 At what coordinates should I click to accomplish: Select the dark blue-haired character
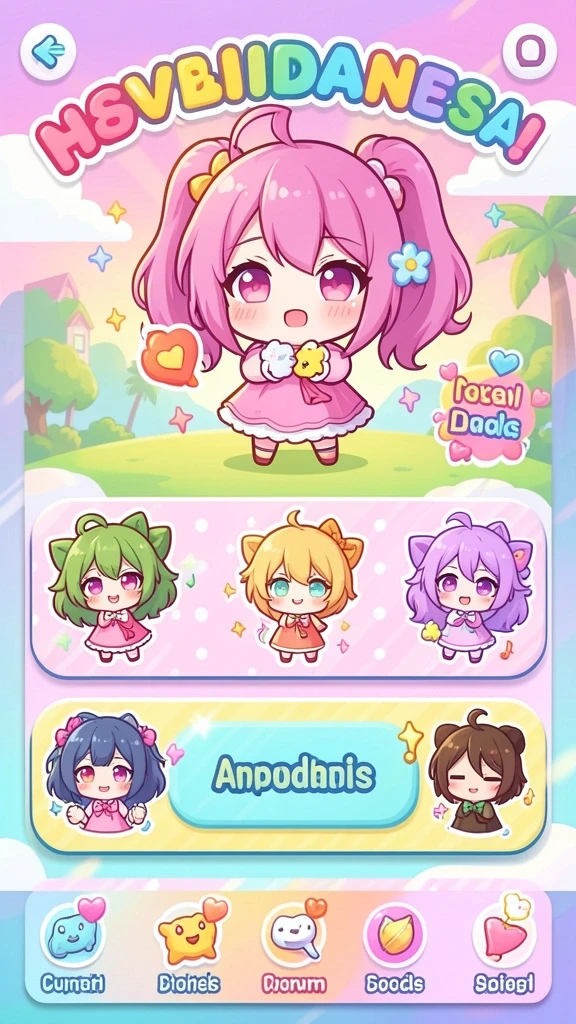click(104, 773)
